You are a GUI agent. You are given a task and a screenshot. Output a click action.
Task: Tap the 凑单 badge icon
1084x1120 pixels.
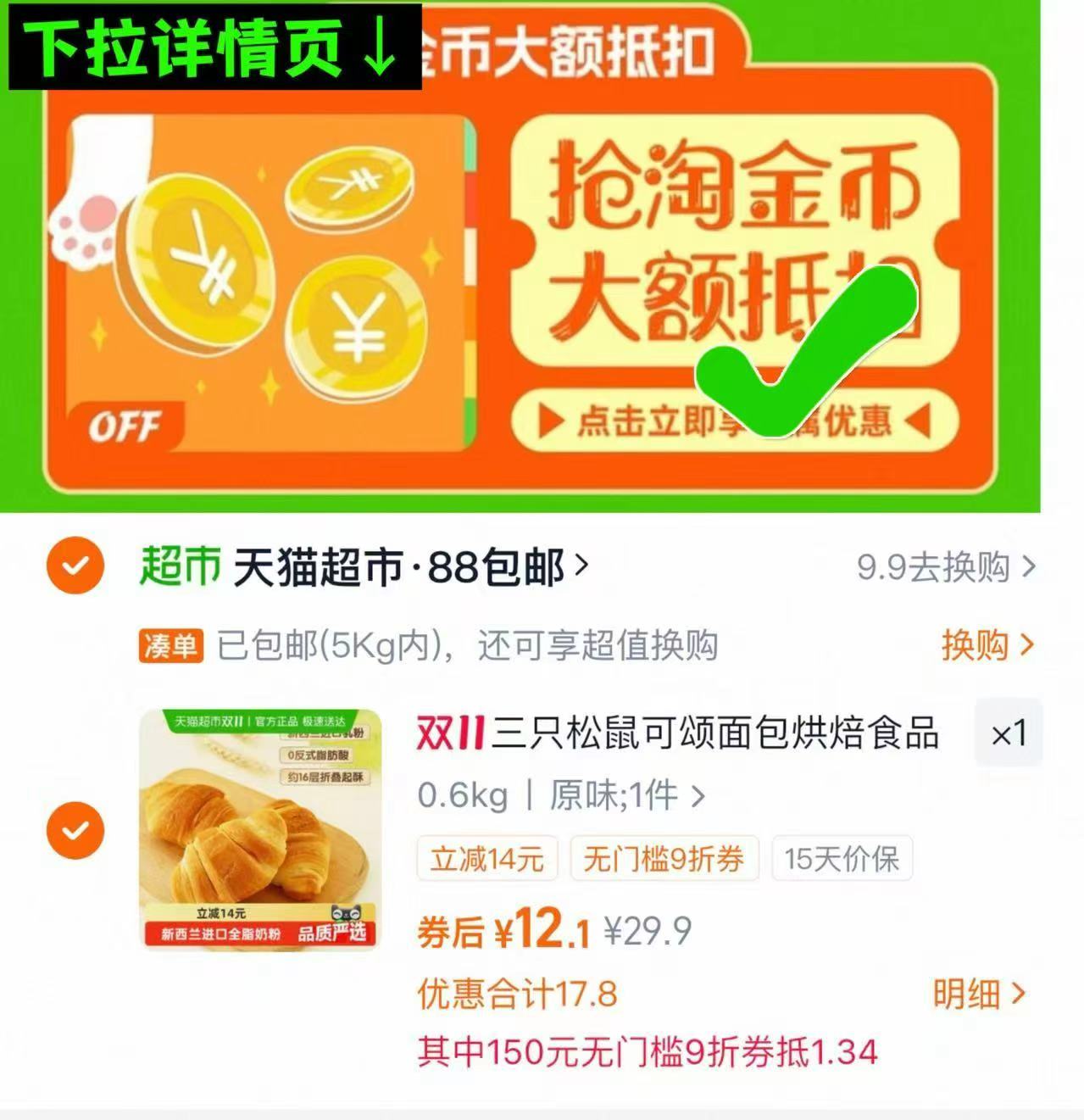pyautogui.click(x=172, y=646)
